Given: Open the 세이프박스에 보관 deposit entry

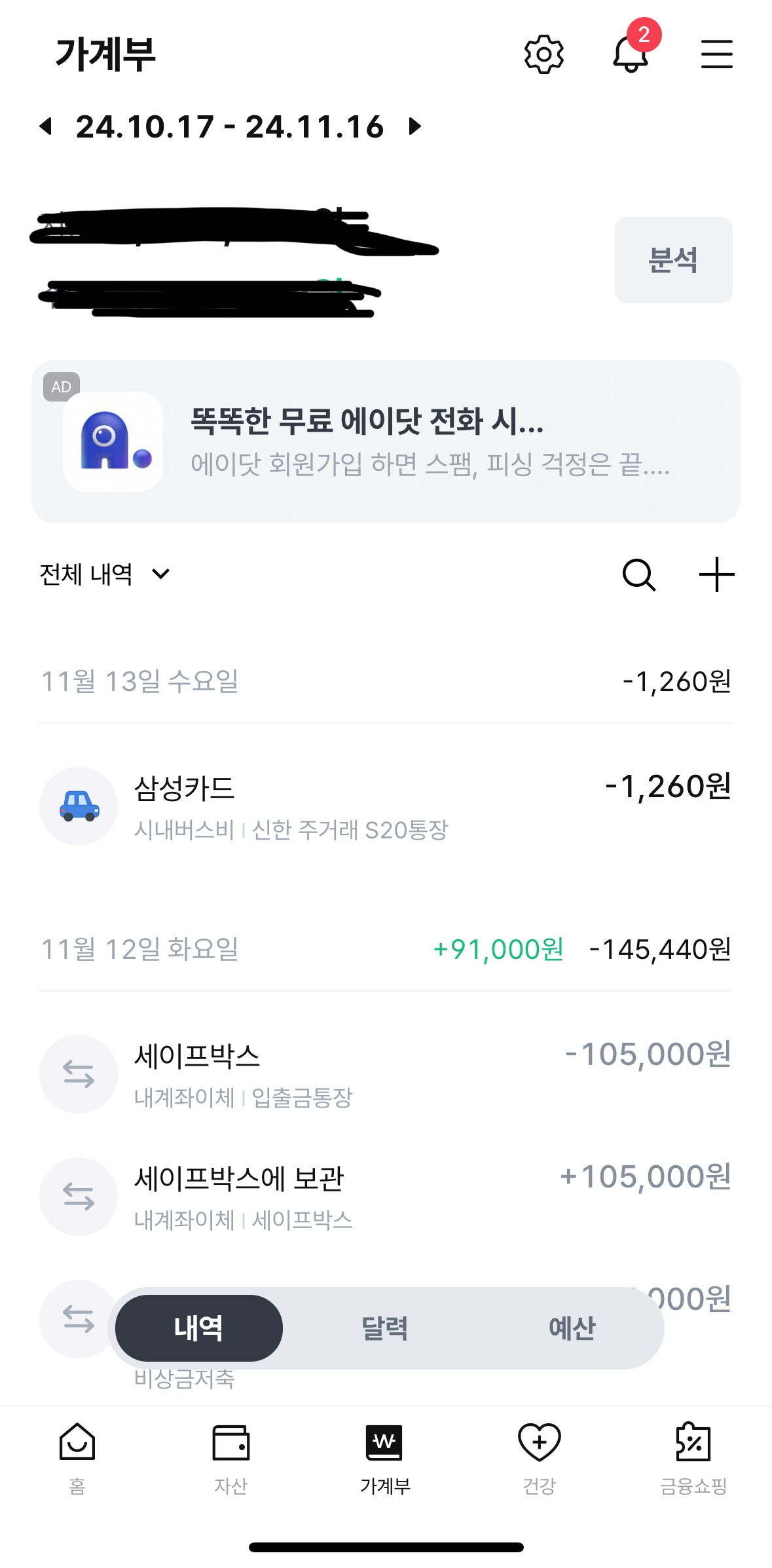Looking at the screenshot, I should (x=386, y=1197).
